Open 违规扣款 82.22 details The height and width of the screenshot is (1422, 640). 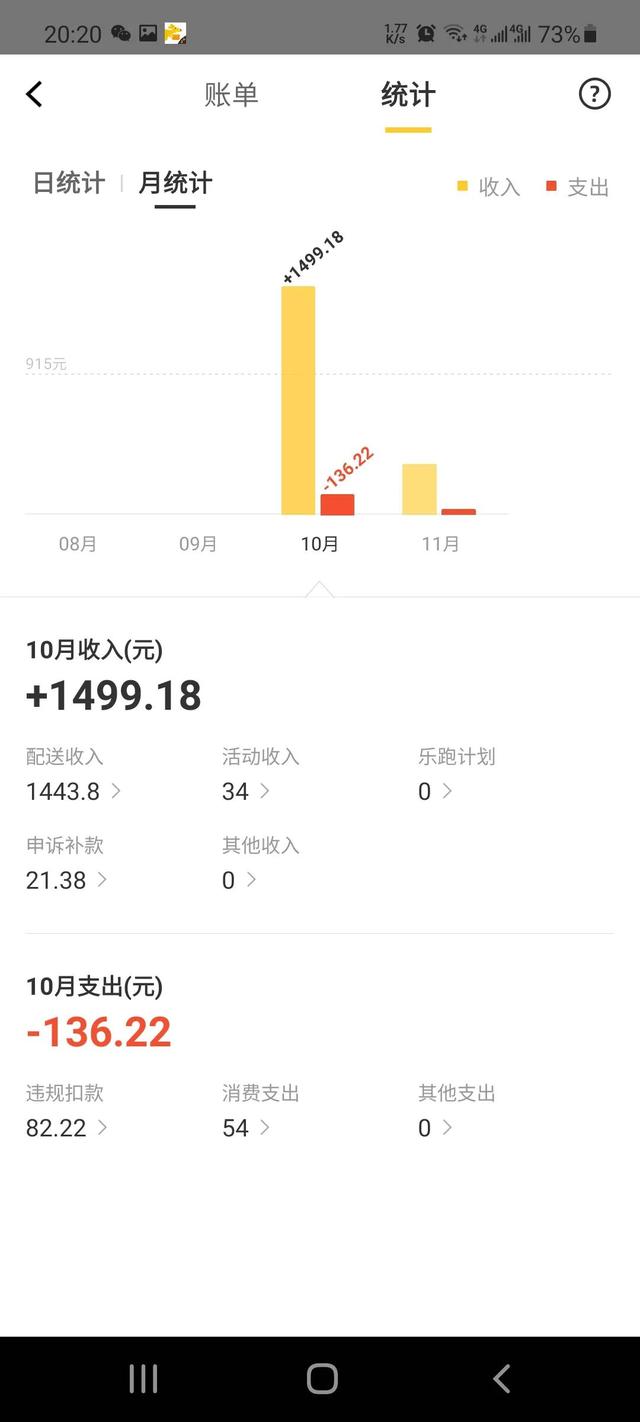[x=67, y=1111]
